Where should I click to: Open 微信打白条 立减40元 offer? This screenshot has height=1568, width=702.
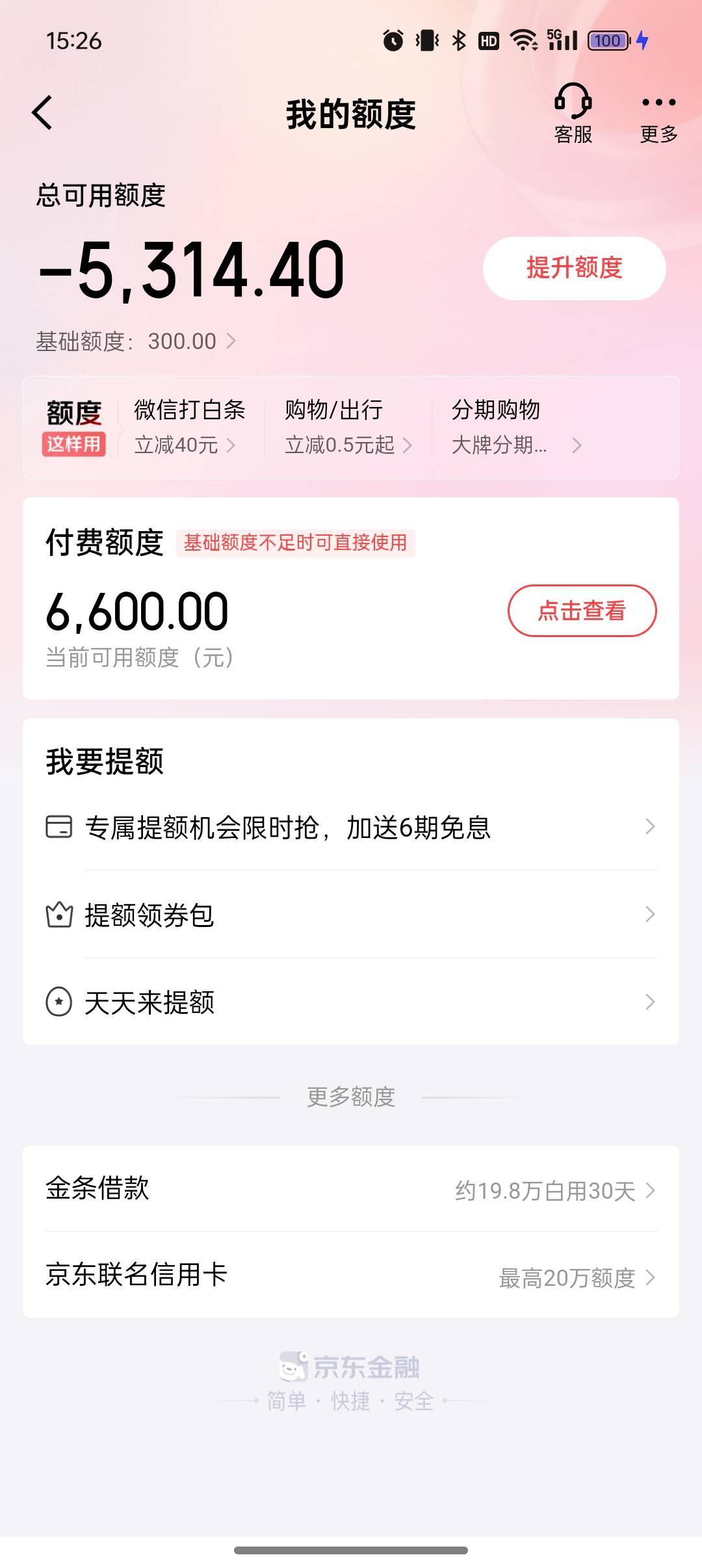[189, 427]
